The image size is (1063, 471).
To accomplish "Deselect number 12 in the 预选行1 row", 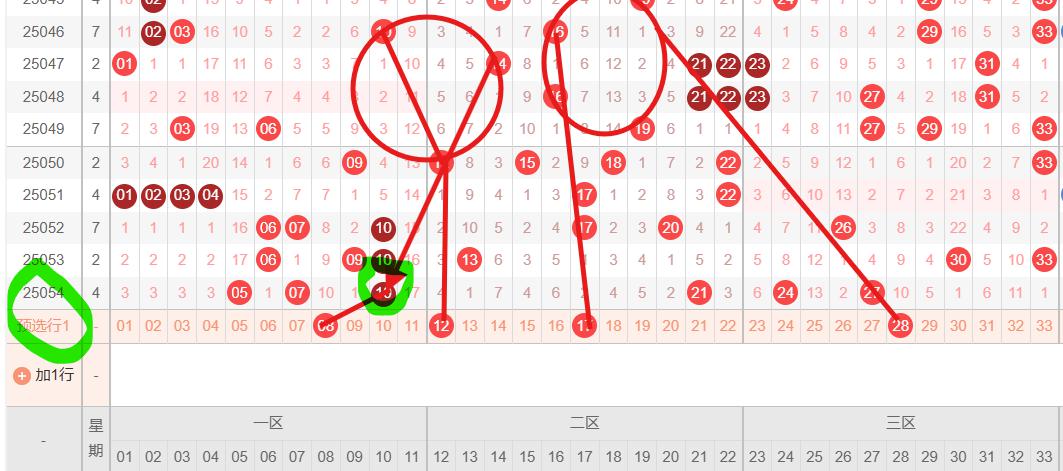I will tap(442, 325).
